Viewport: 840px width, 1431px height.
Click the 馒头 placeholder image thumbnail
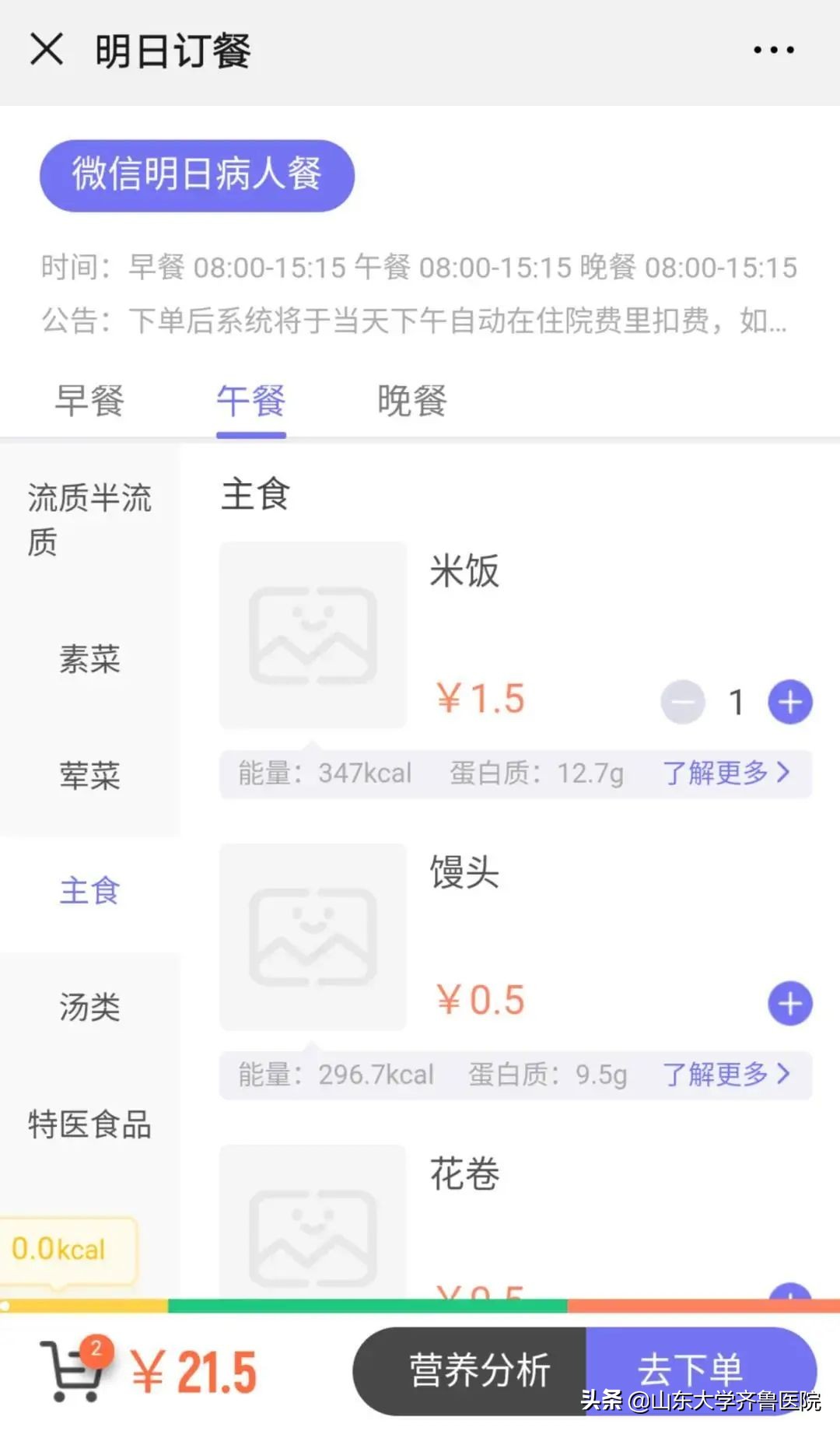(312, 938)
